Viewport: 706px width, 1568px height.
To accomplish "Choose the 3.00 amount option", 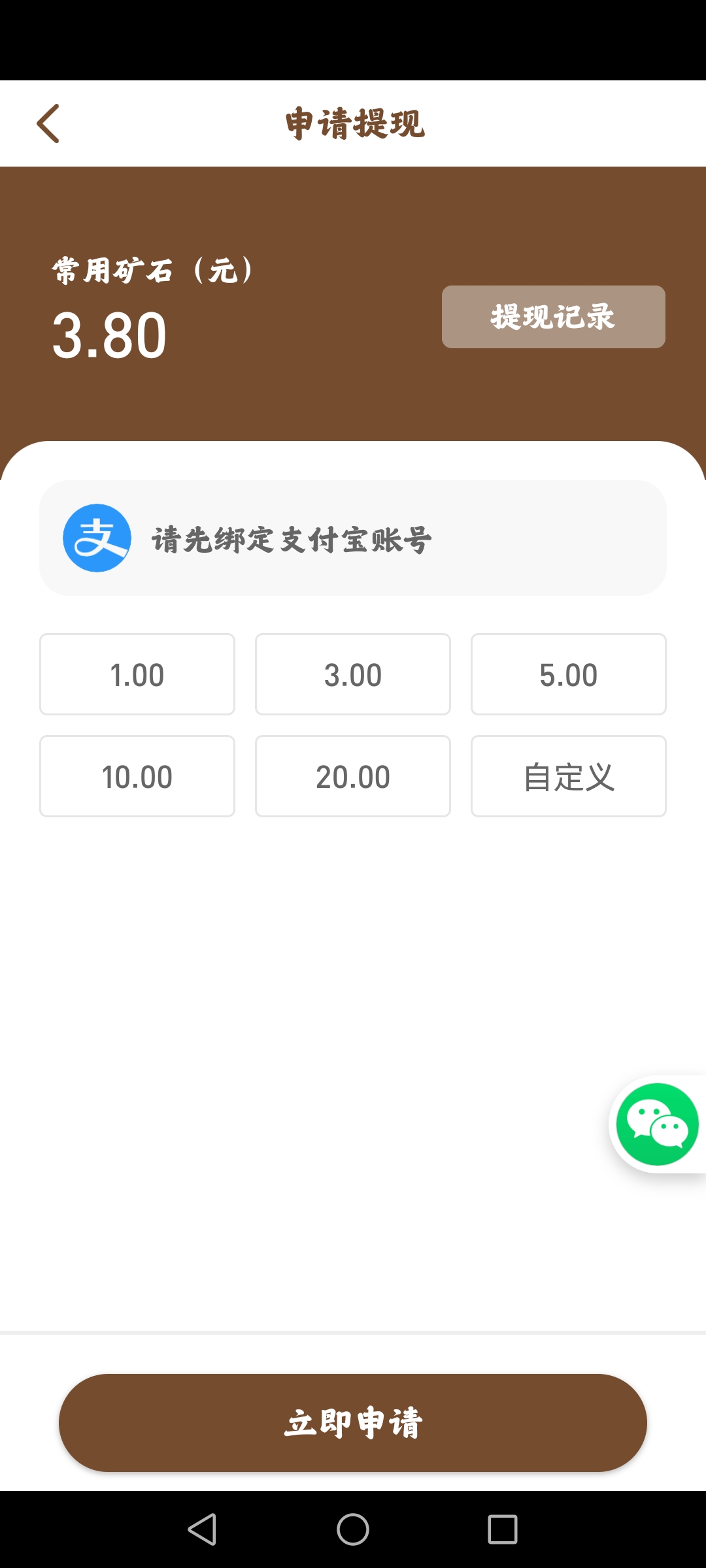I will (x=353, y=674).
